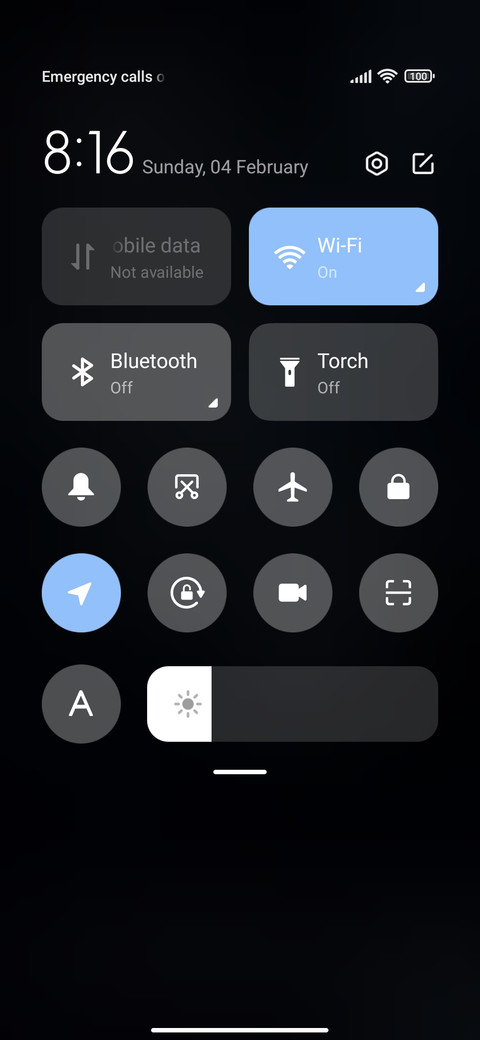The height and width of the screenshot is (1040, 480).
Task: Tap the handle bar below the brightness slider
Action: (x=240, y=772)
